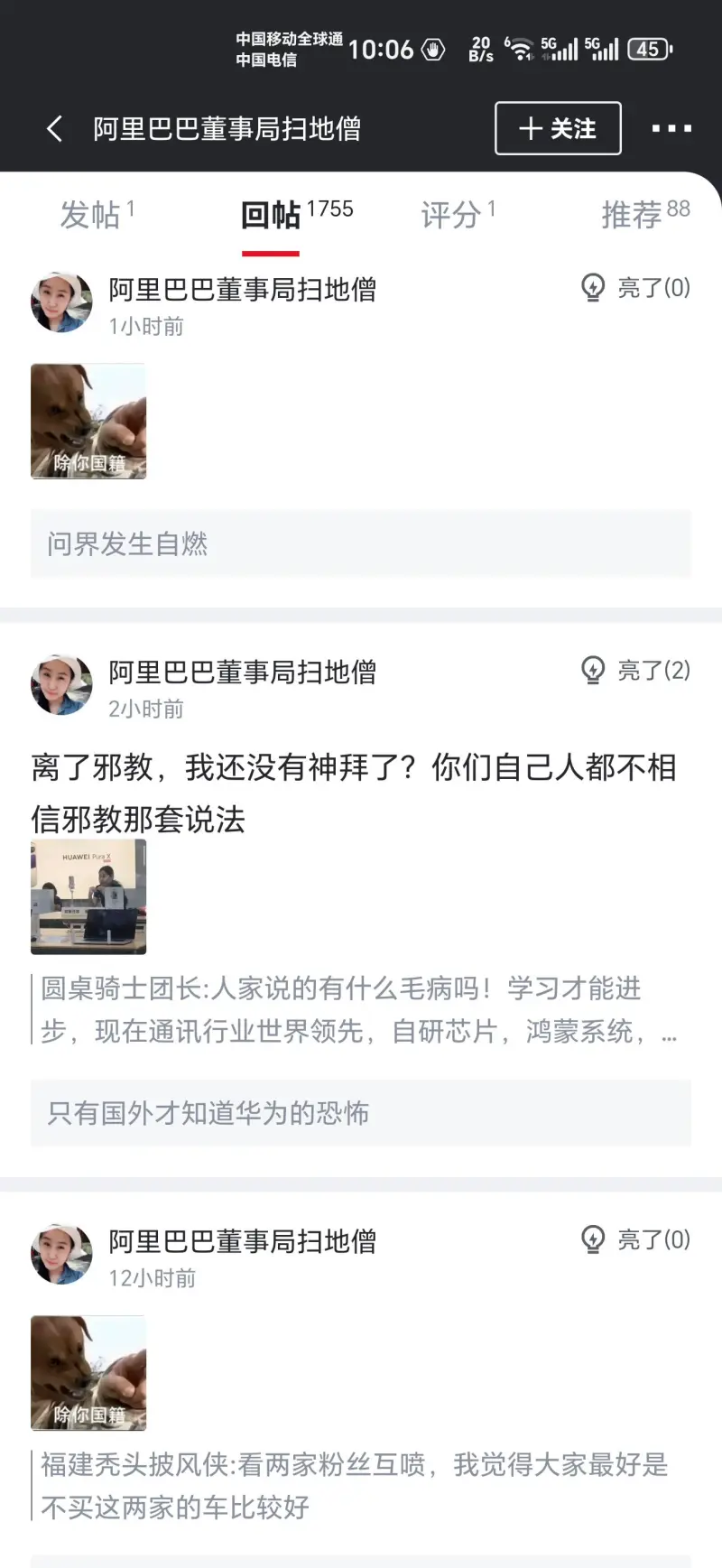The width and height of the screenshot is (722, 1568).
Task: Tap 亮了 on the 12小时前 reply
Action: (x=635, y=1240)
